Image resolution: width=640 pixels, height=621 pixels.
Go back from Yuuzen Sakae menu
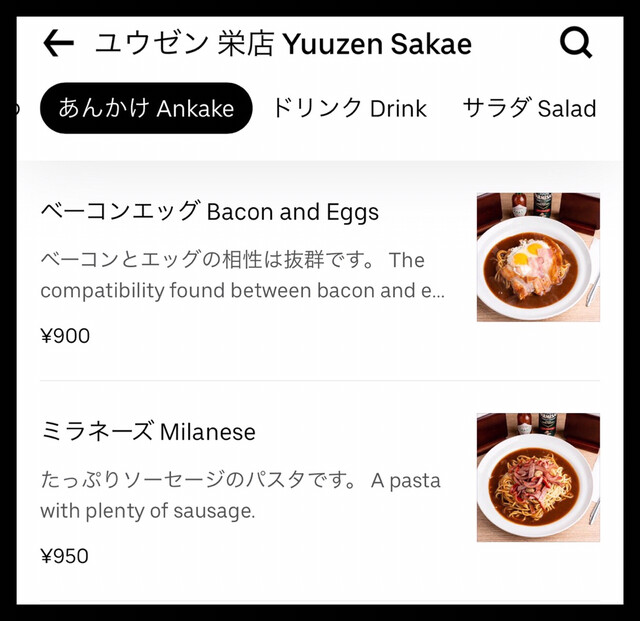[x=59, y=43]
